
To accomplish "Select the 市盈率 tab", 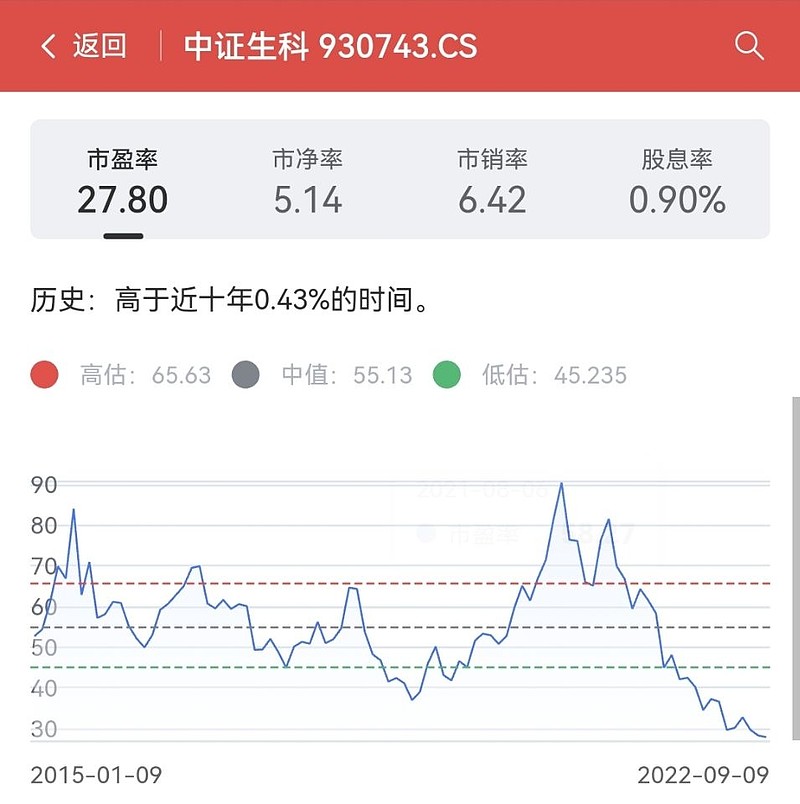I will [x=123, y=182].
